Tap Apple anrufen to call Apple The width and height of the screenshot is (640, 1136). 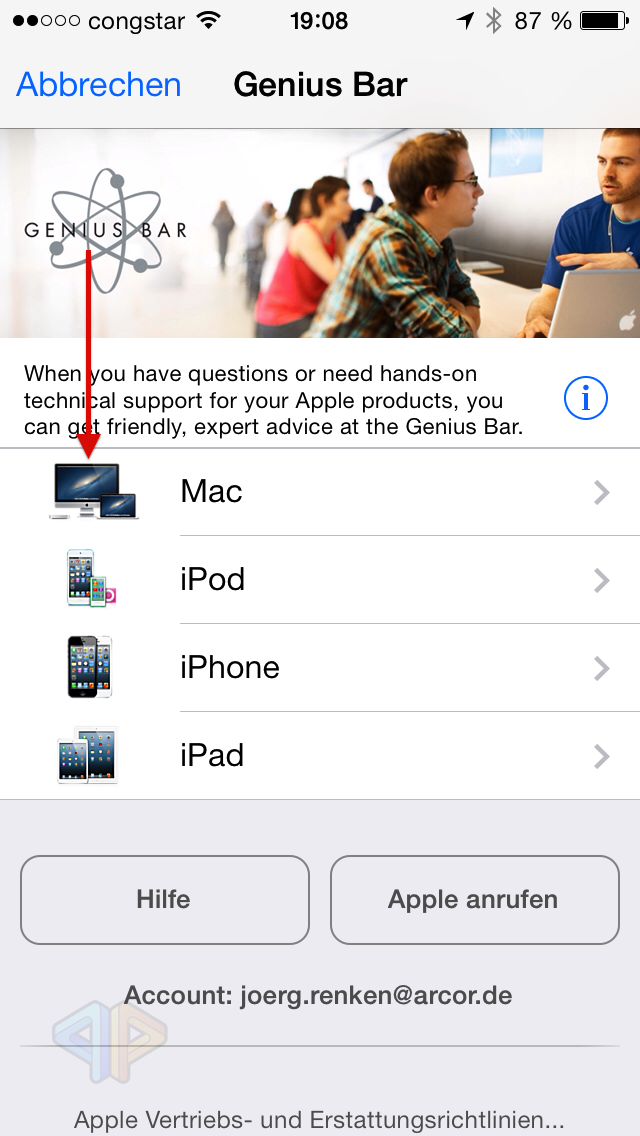475,900
